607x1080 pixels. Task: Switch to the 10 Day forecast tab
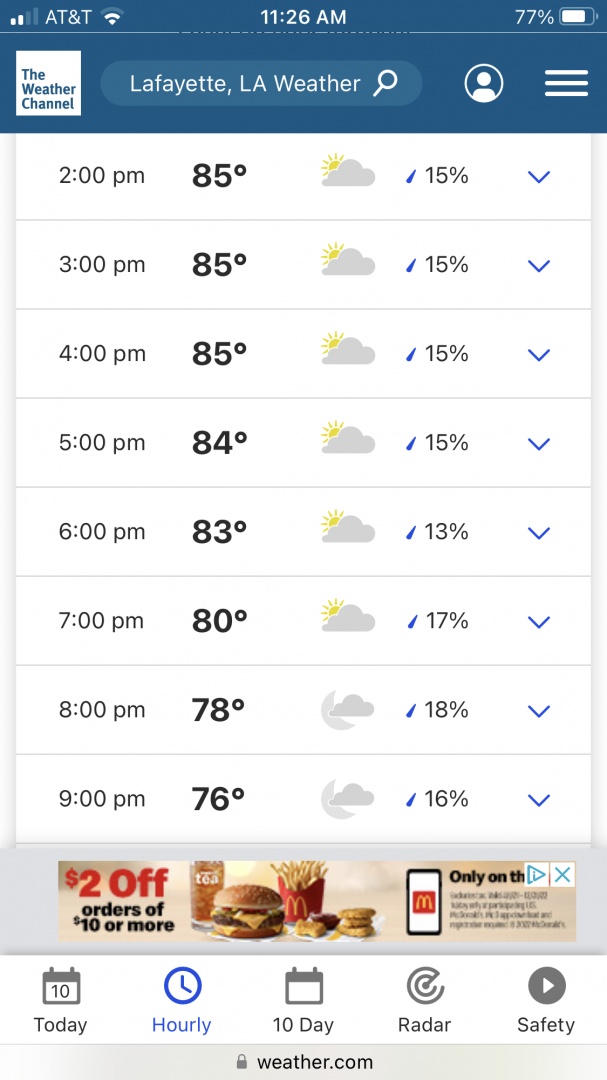[x=303, y=1000]
